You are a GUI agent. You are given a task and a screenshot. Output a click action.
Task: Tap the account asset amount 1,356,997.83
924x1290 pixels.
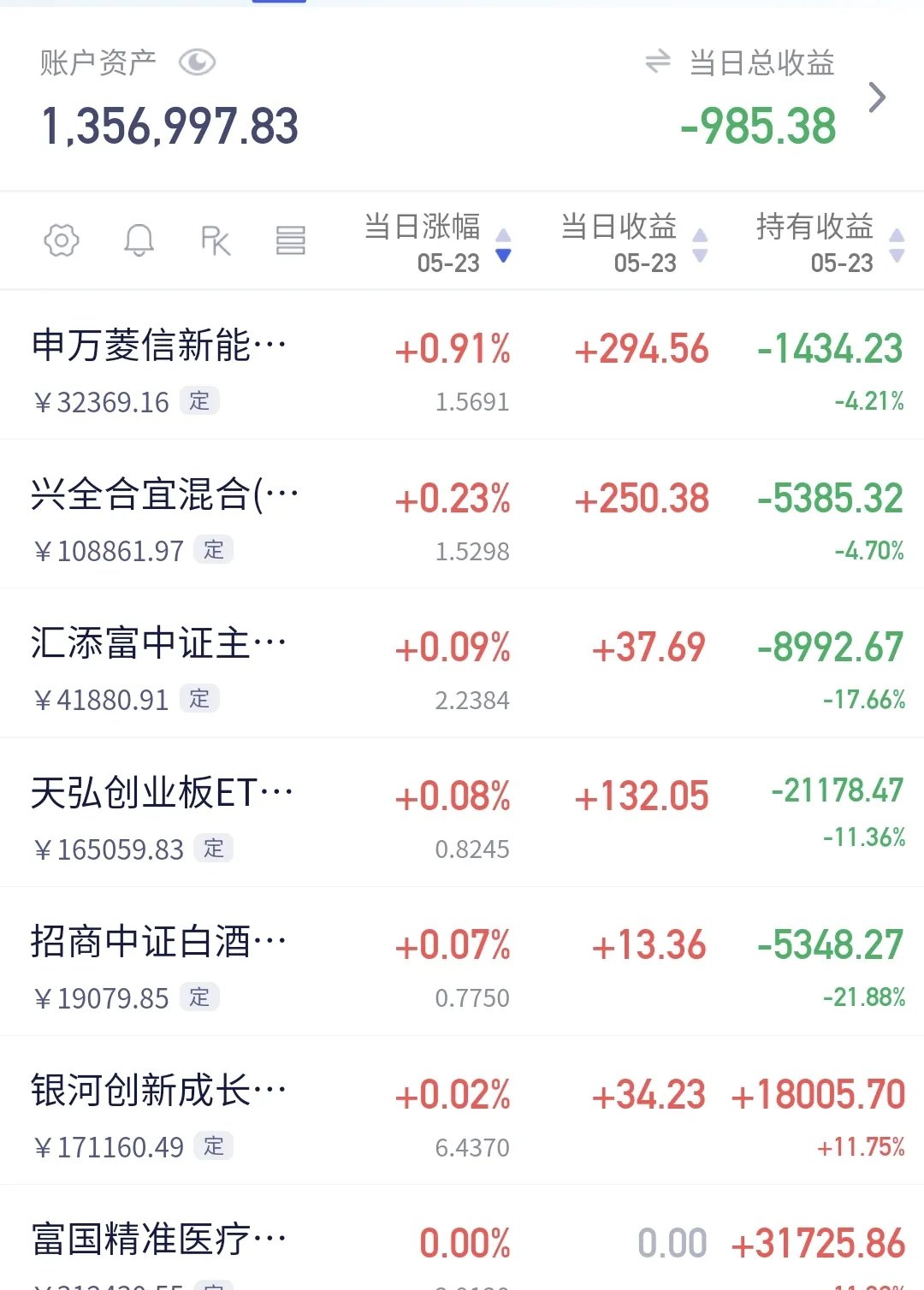click(x=169, y=124)
